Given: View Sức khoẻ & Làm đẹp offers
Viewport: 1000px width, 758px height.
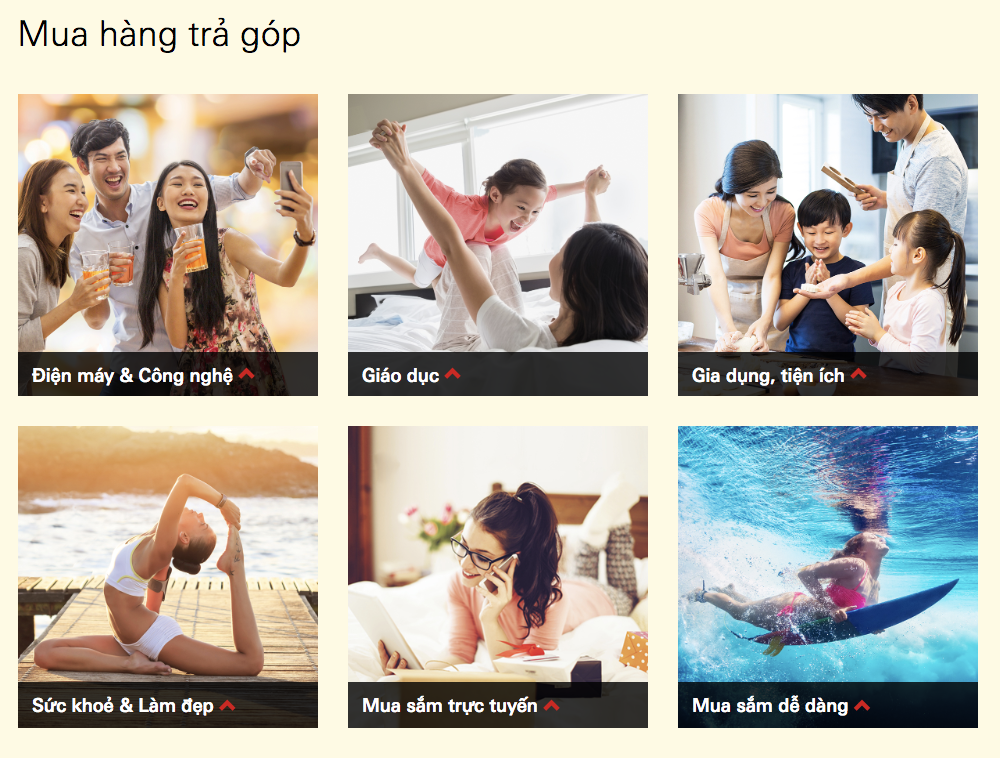Looking at the screenshot, I should 167,577.
